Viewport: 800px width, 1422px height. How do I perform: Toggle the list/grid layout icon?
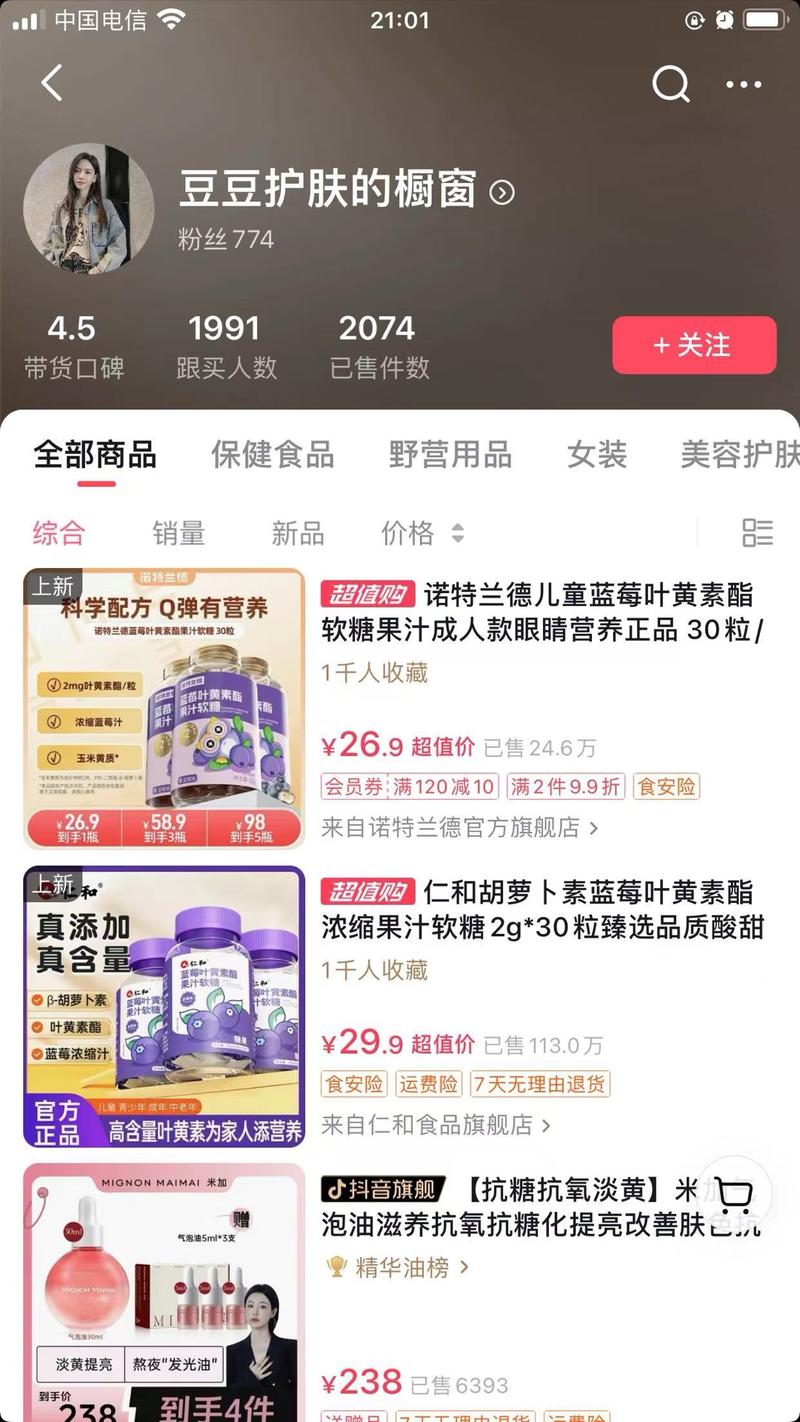click(x=758, y=533)
